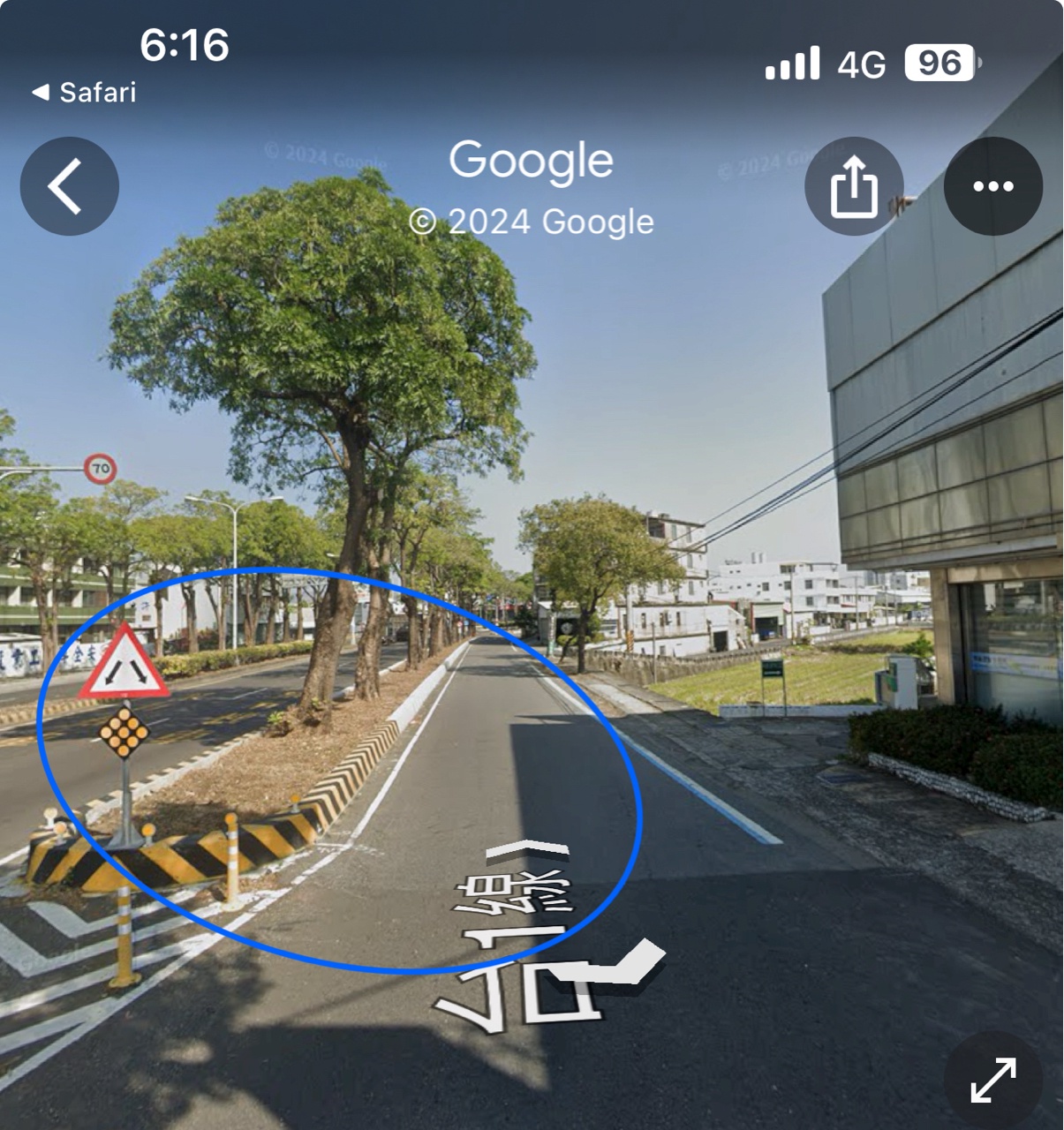Open the three-dot overflow menu
Viewport: 1064px width, 1130px height.
(x=992, y=186)
